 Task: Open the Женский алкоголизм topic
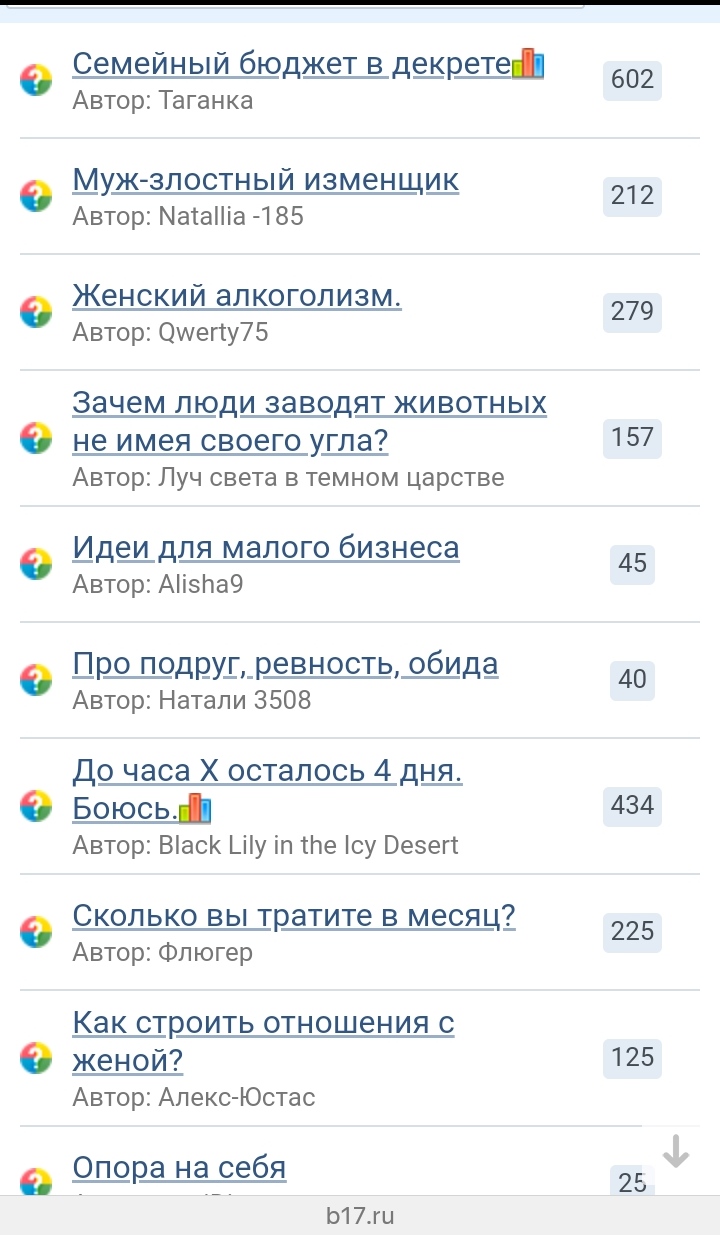[x=237, y=296]
